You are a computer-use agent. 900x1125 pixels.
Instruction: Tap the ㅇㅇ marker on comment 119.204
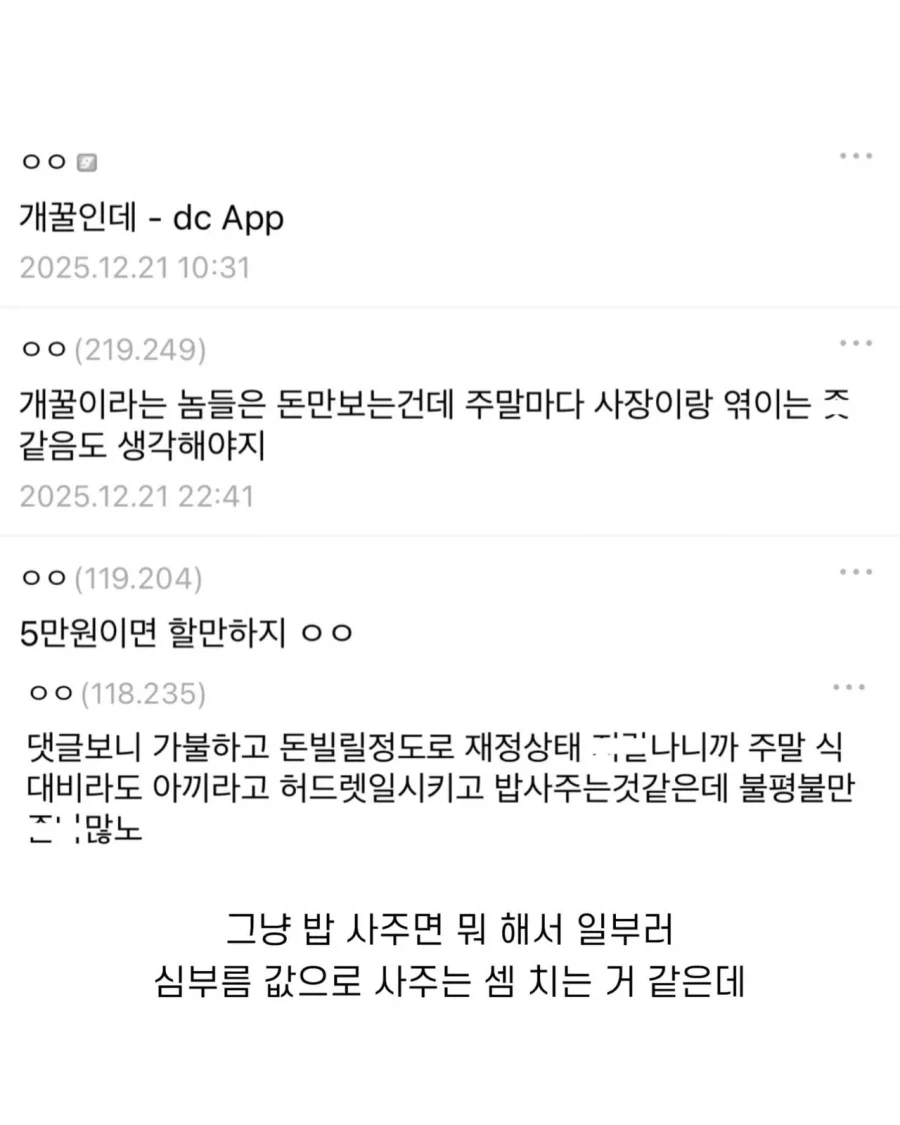click(x=45, y=578)
